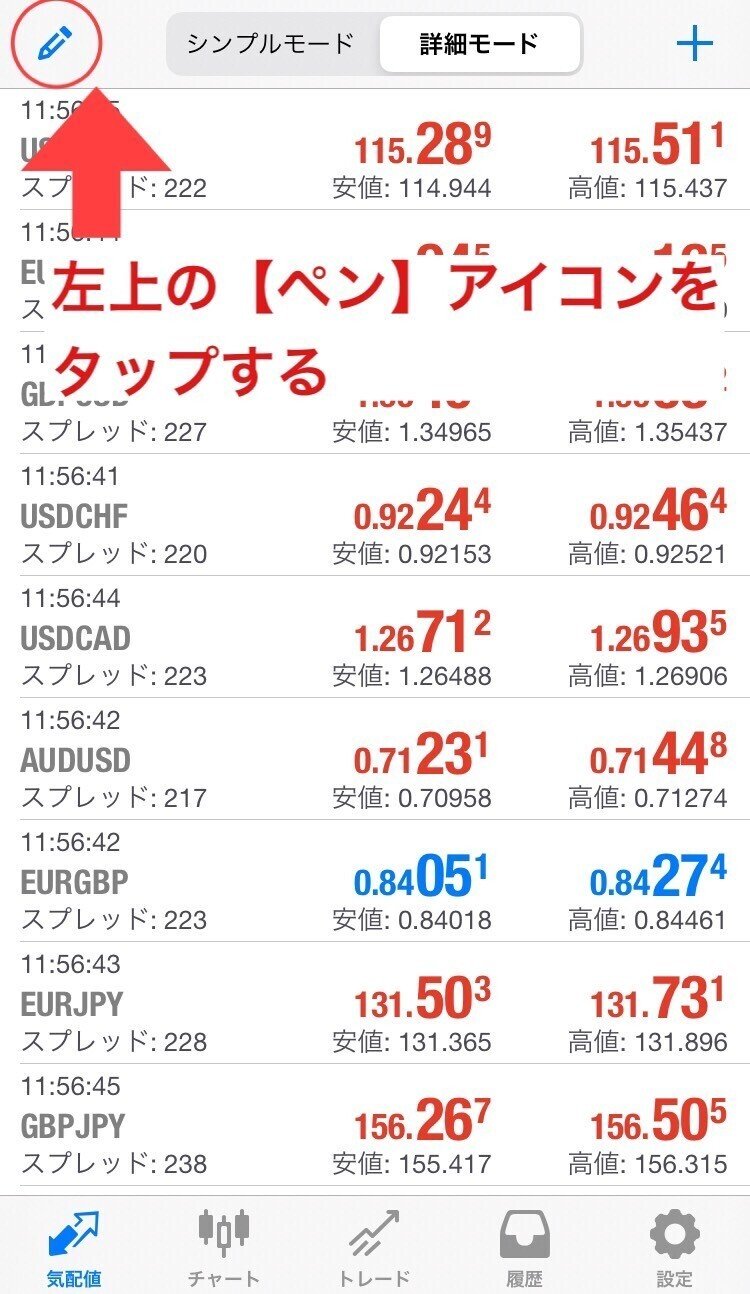
Task: Open the 設定 tab
Action: tap(675, 1246)
